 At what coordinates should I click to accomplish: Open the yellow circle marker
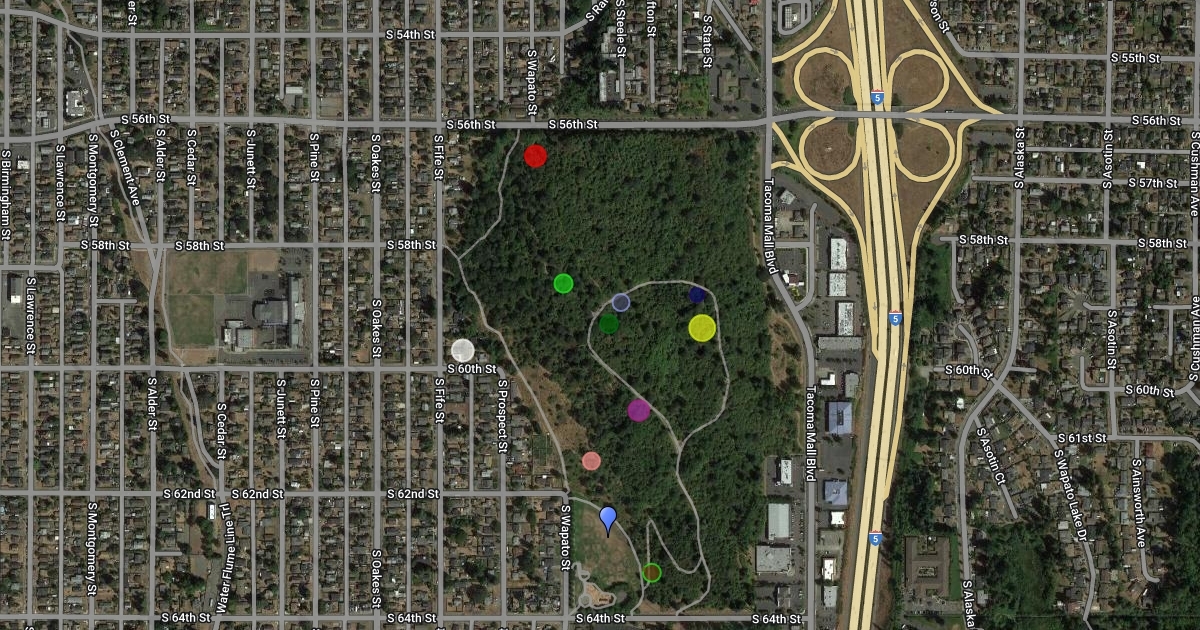pyautogui.click(x=702, y=327)
